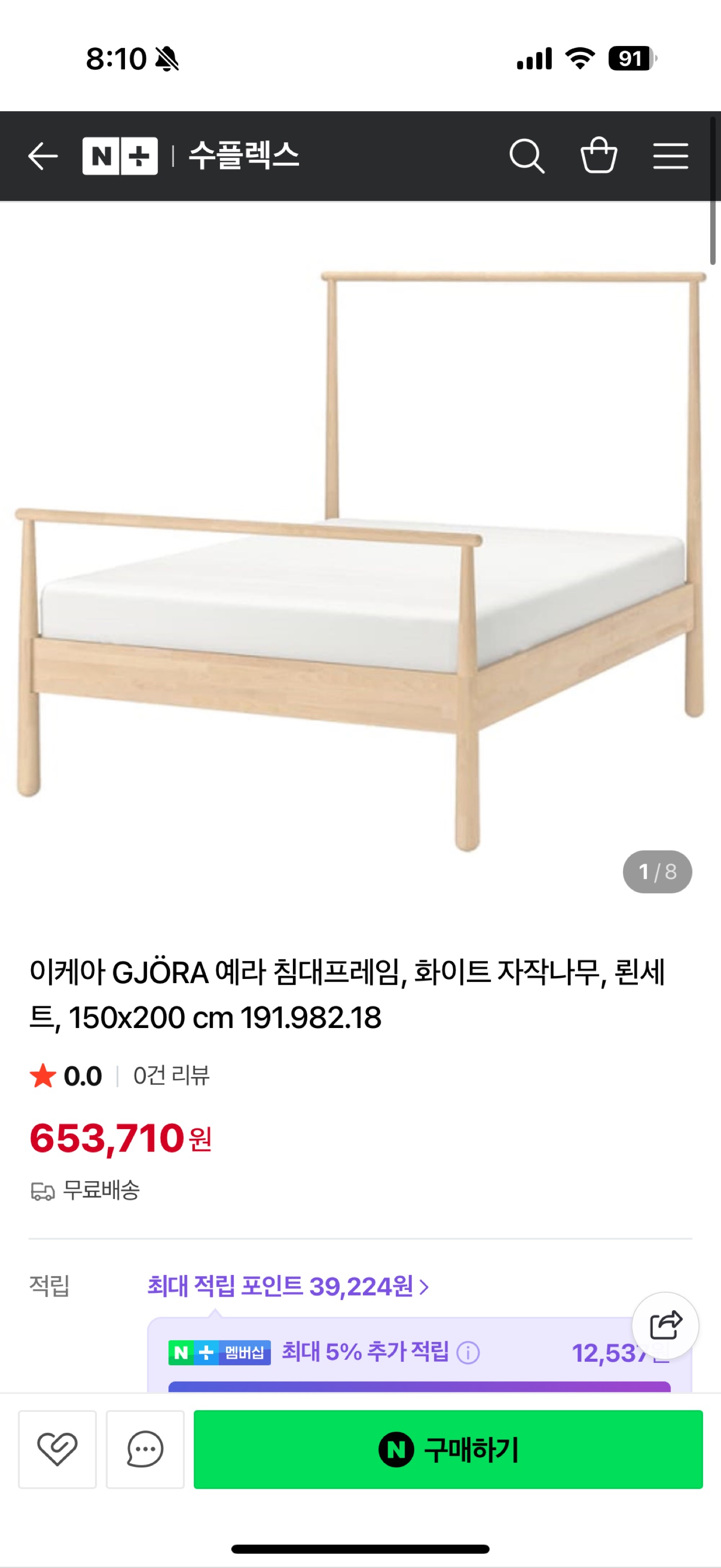The image size is (721, 1568).
Task: Open the shopping cart
Action: click(599, 156)
